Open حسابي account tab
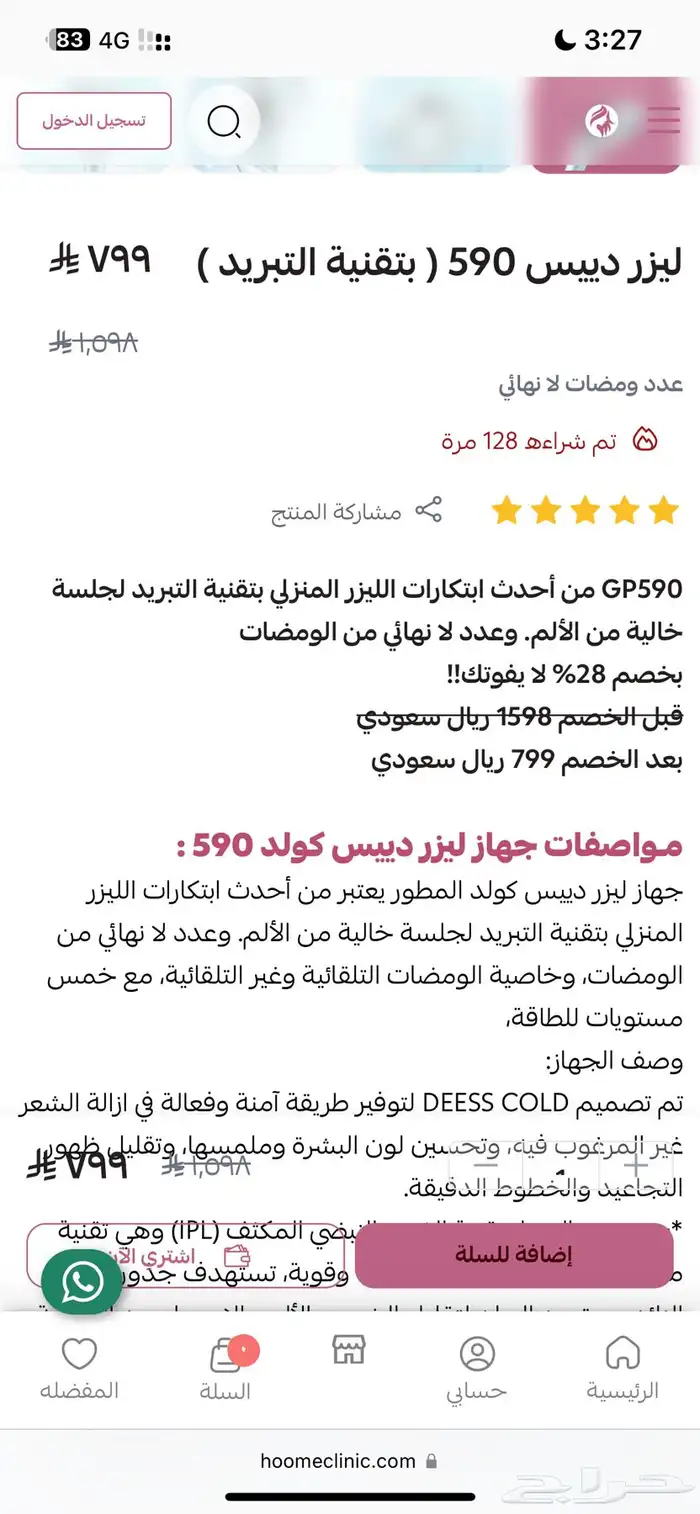Viewport: 700px width, 1514px height. pyautogui.click(x=477, y=1368)
